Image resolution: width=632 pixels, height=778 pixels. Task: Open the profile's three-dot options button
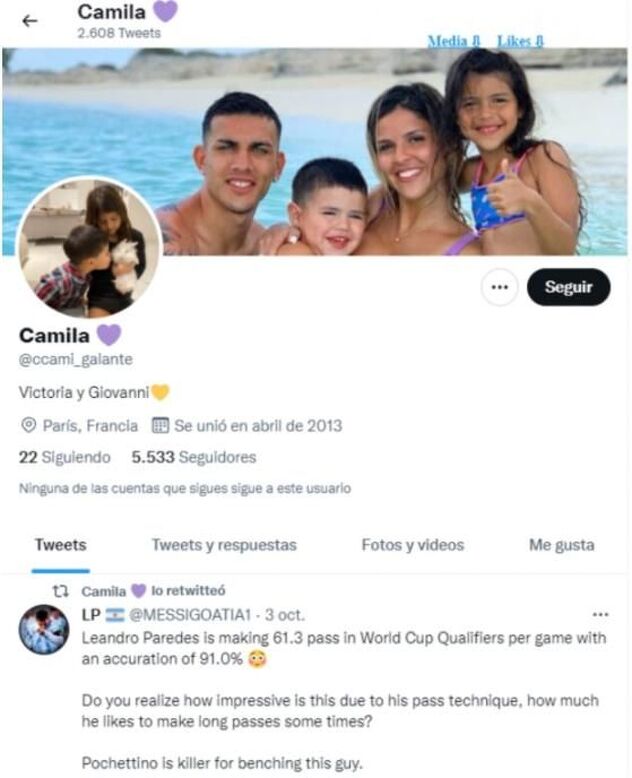(x=500, y=287)
